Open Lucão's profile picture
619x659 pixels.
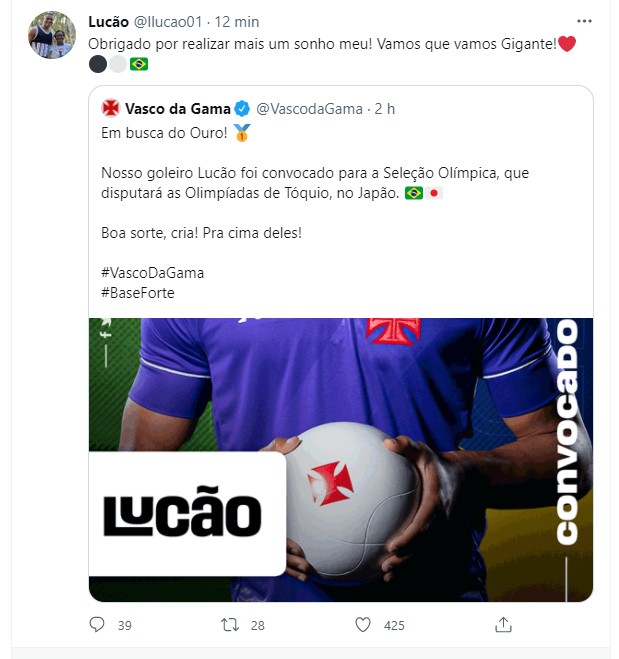pyautogui.click(x=51, y=35)
